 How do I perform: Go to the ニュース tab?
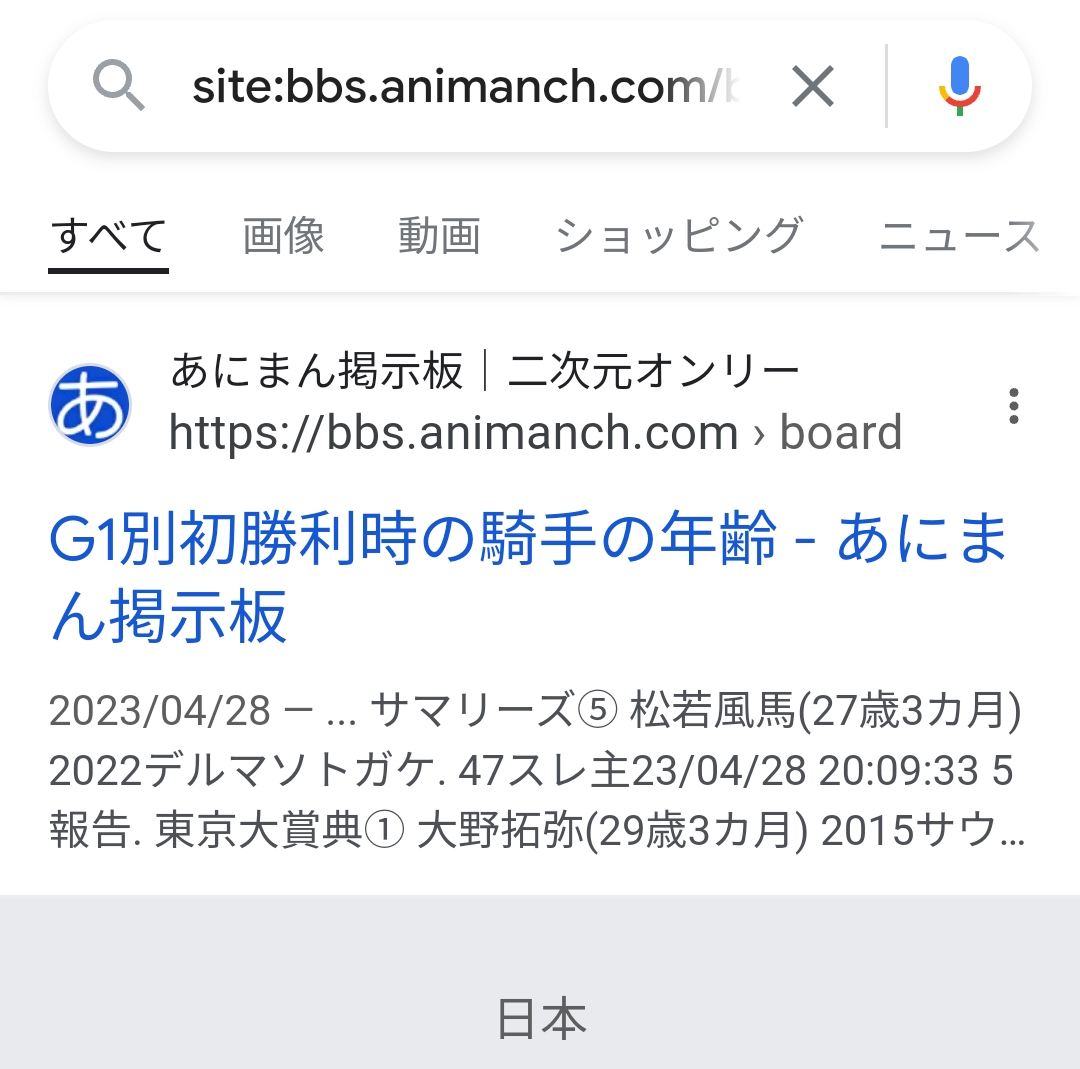(959, 237)
